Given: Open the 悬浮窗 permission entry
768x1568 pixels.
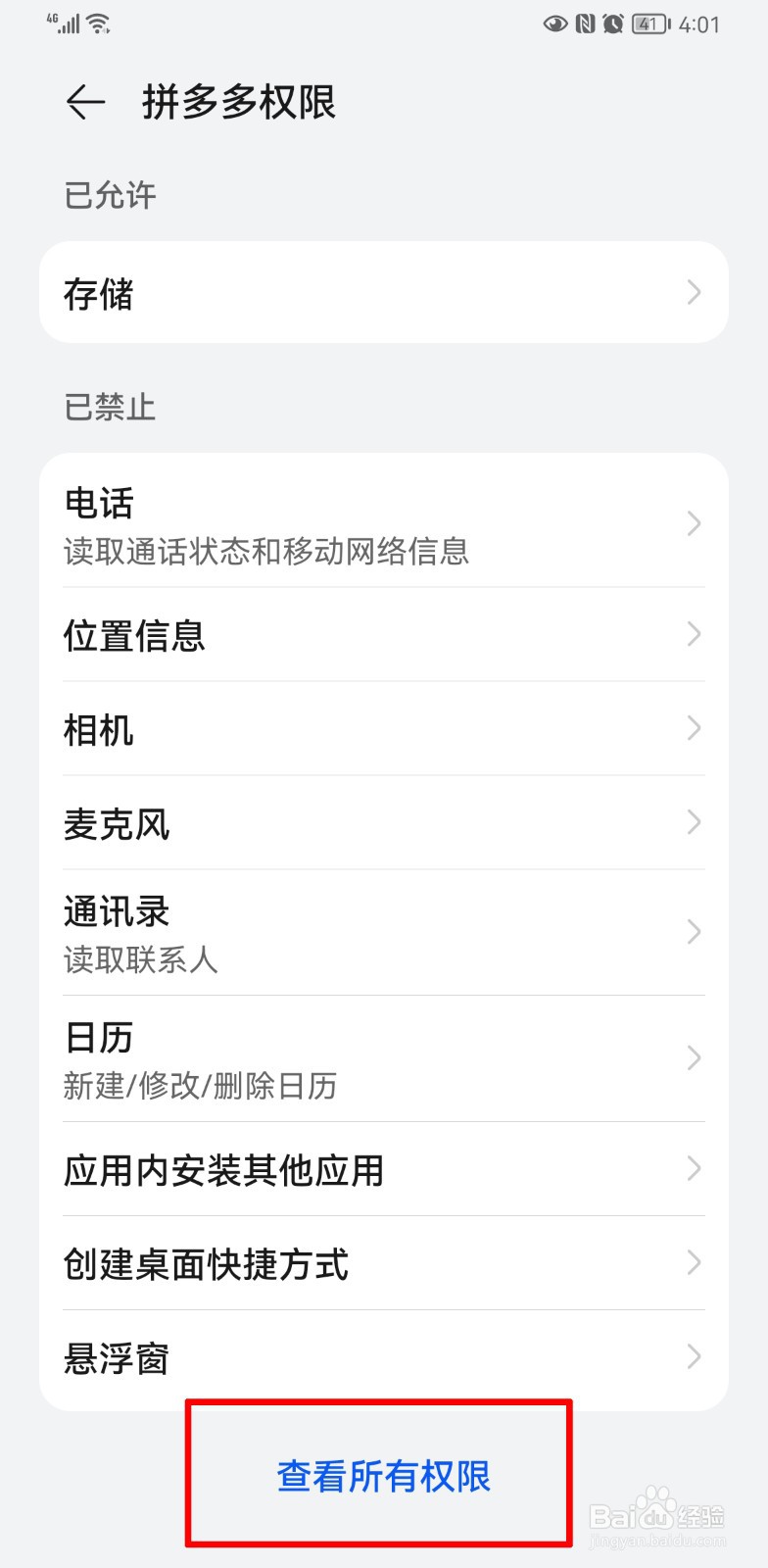Looking at the screenshot, I should (x=382, y=1357).
